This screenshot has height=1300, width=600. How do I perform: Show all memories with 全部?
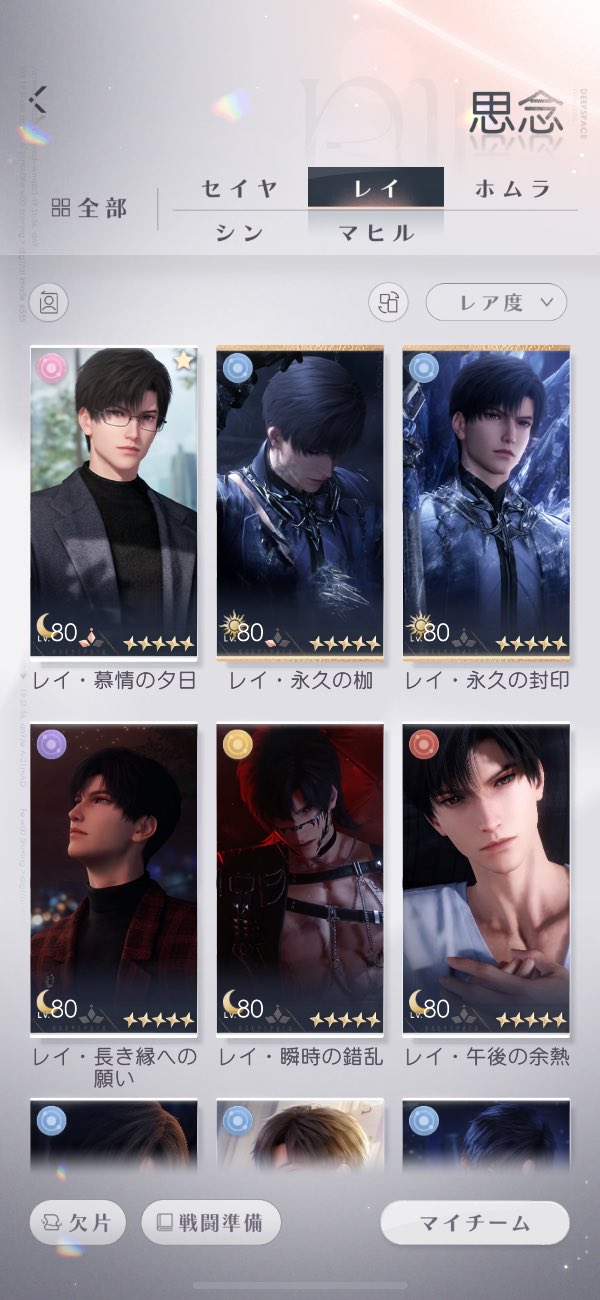89,208
